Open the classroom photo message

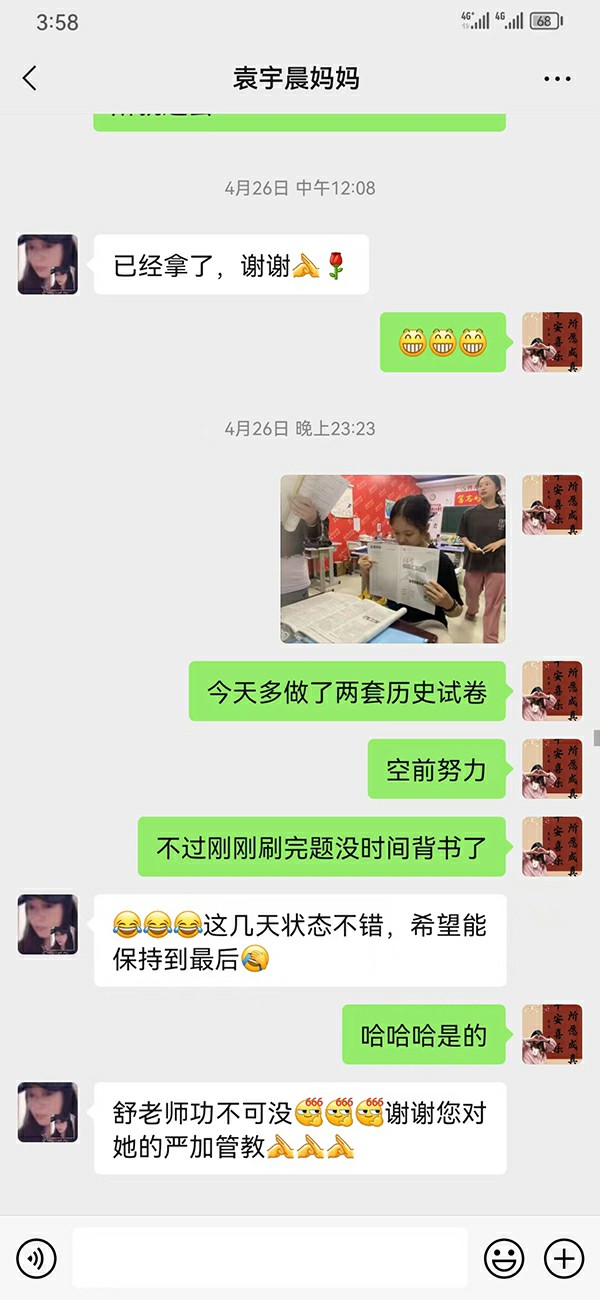point(392,558)
